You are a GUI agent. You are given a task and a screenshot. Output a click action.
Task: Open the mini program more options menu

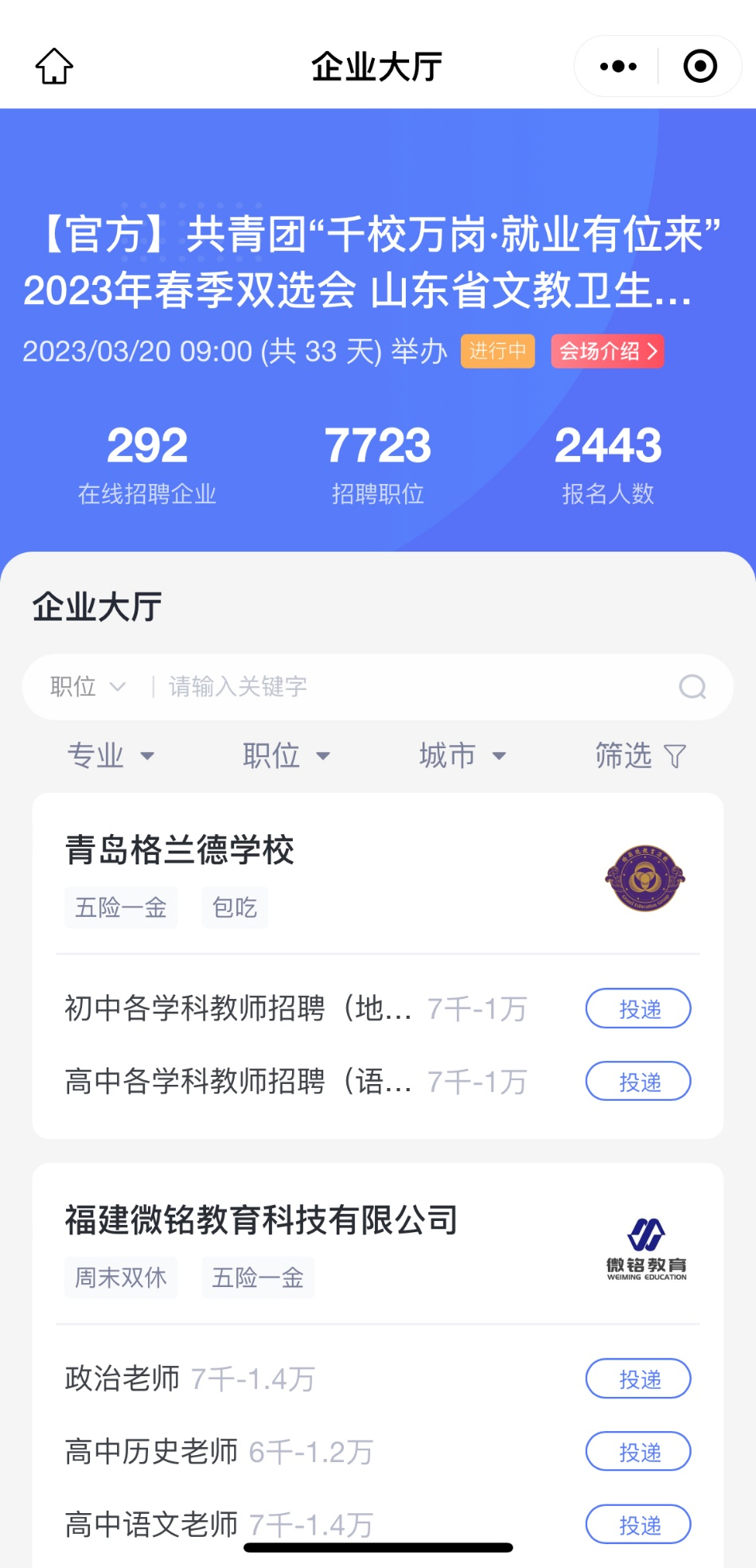618,66
